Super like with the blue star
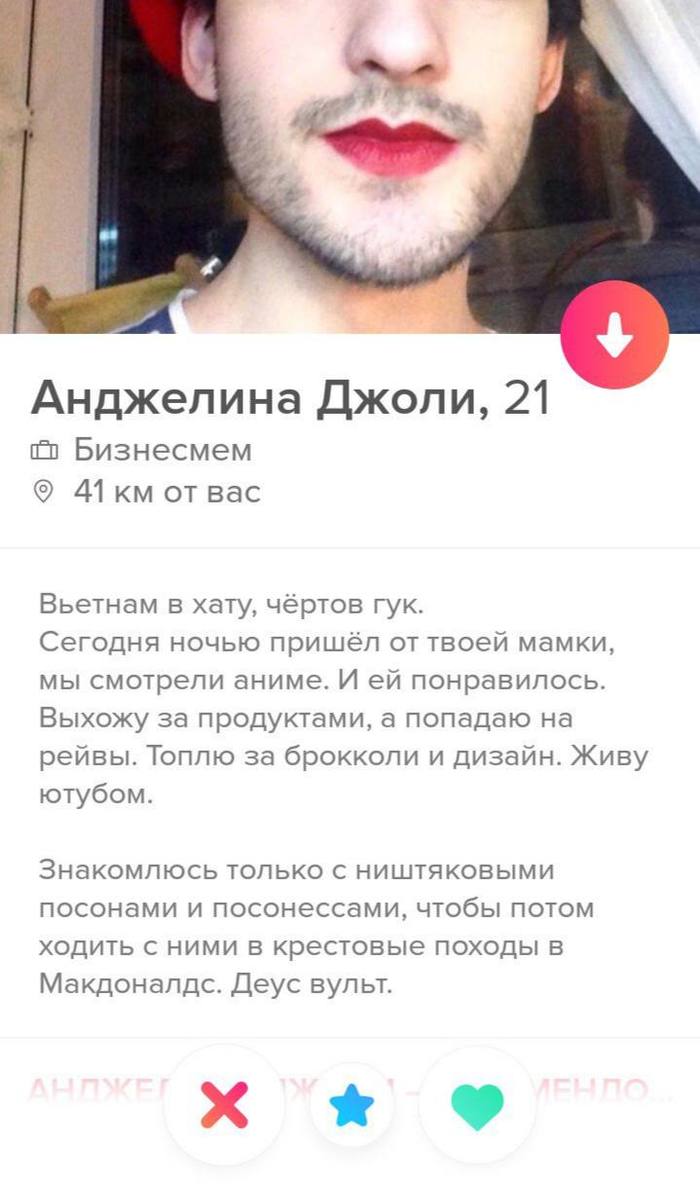The width and height of the screenshot is (700, 1184). [x=351, y=1105]
